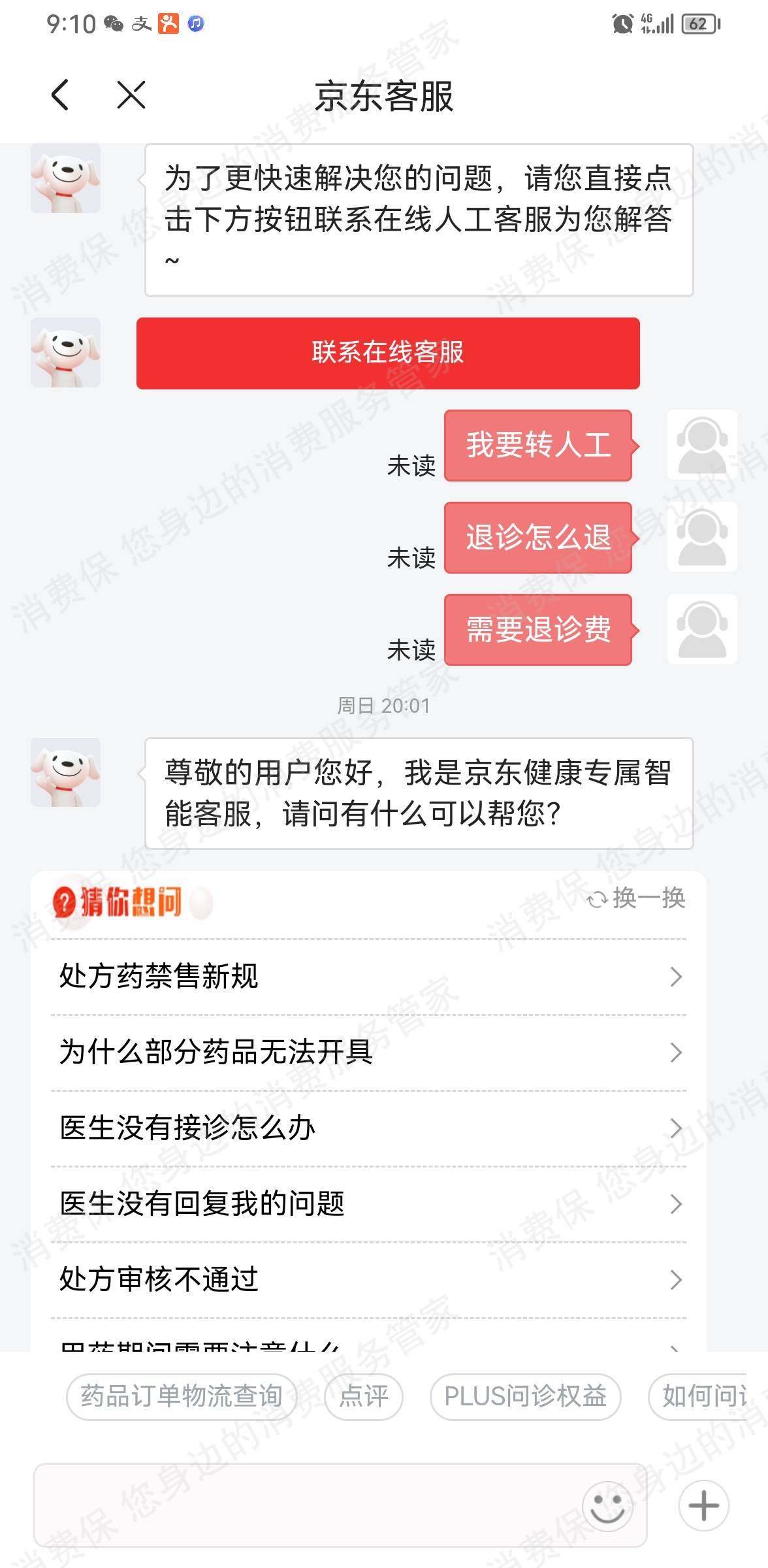The image size is (768, 1568).
Task: Close the 京东客服 page
Action: point(131,95)
